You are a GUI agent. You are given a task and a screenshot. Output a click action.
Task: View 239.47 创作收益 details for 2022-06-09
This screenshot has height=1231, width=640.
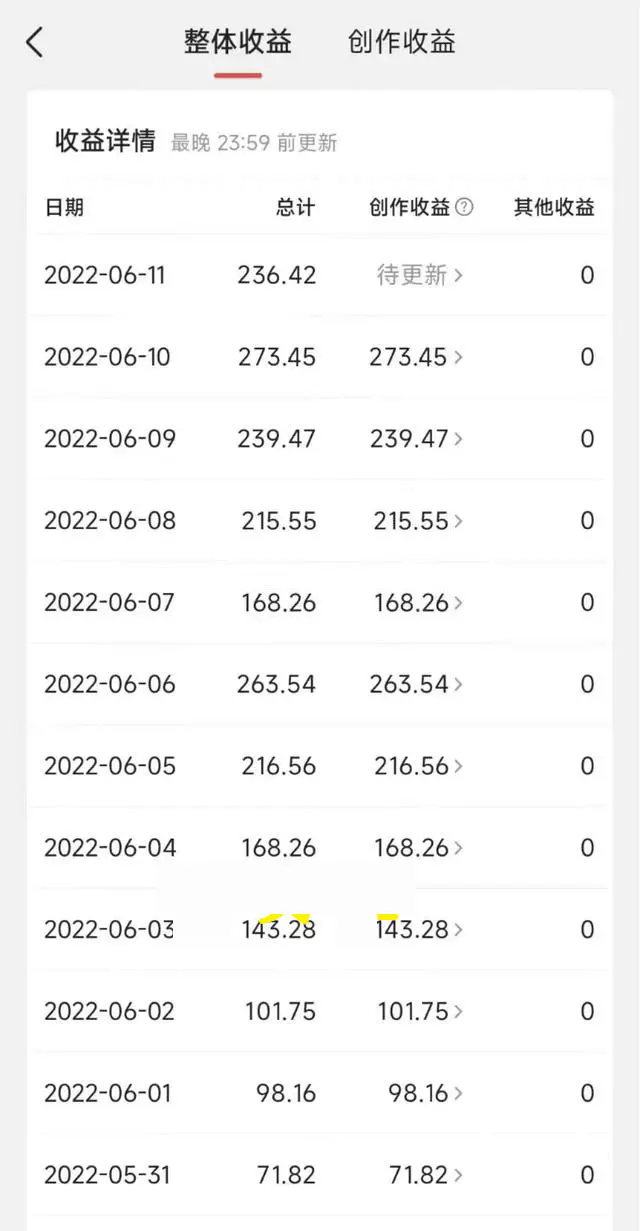(x=415, y=439)
